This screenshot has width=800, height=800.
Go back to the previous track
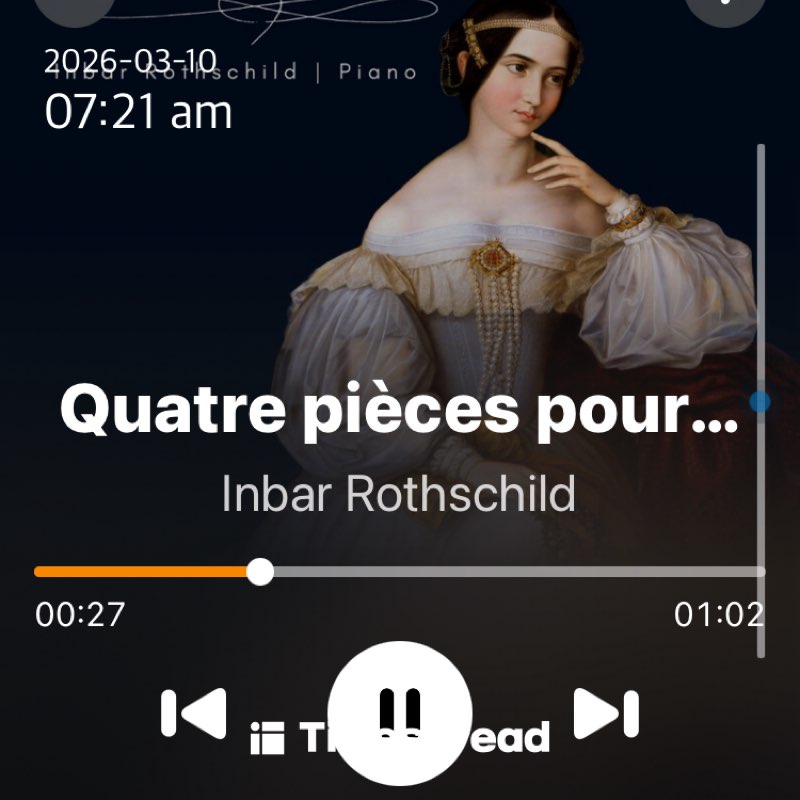pyautogui.click(x=194, y=713)
